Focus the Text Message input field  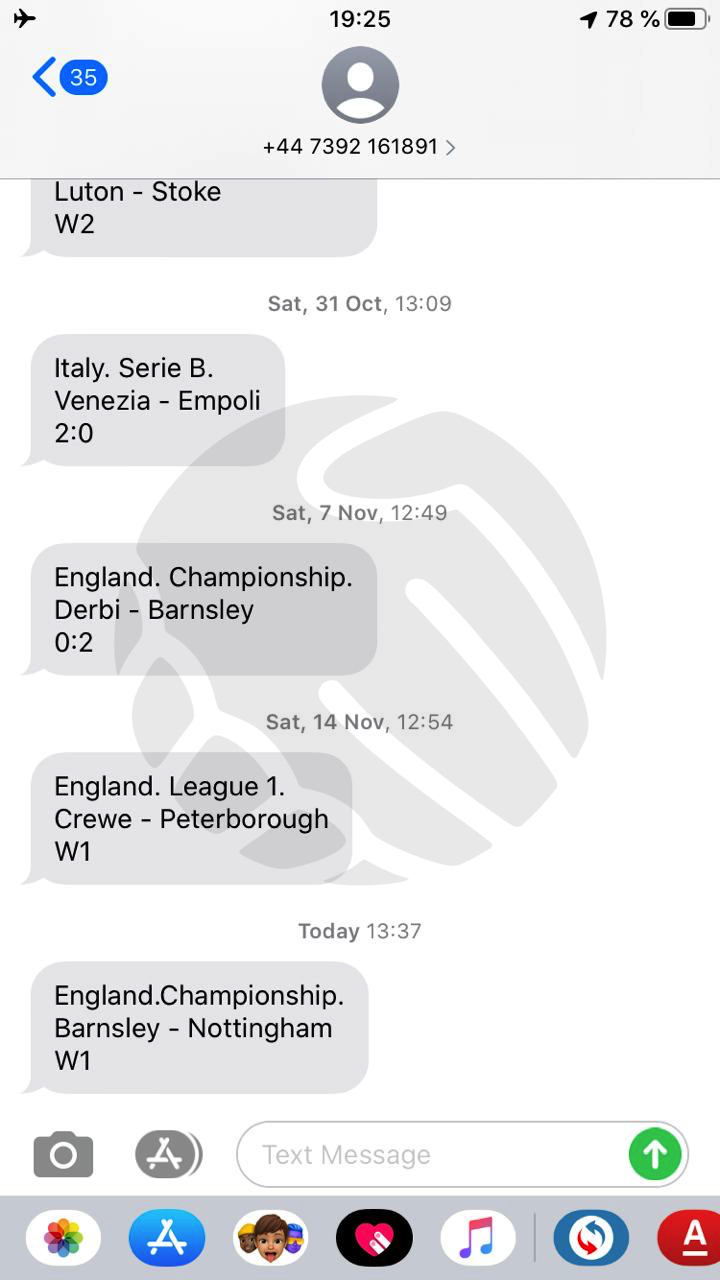tap(440, 1155)
